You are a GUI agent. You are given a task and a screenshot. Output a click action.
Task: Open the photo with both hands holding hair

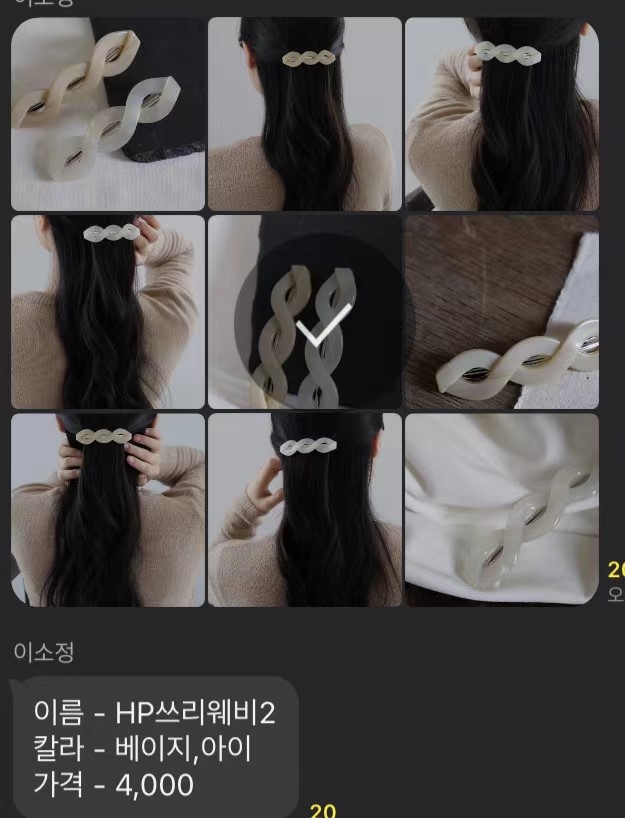click(107, 510)
